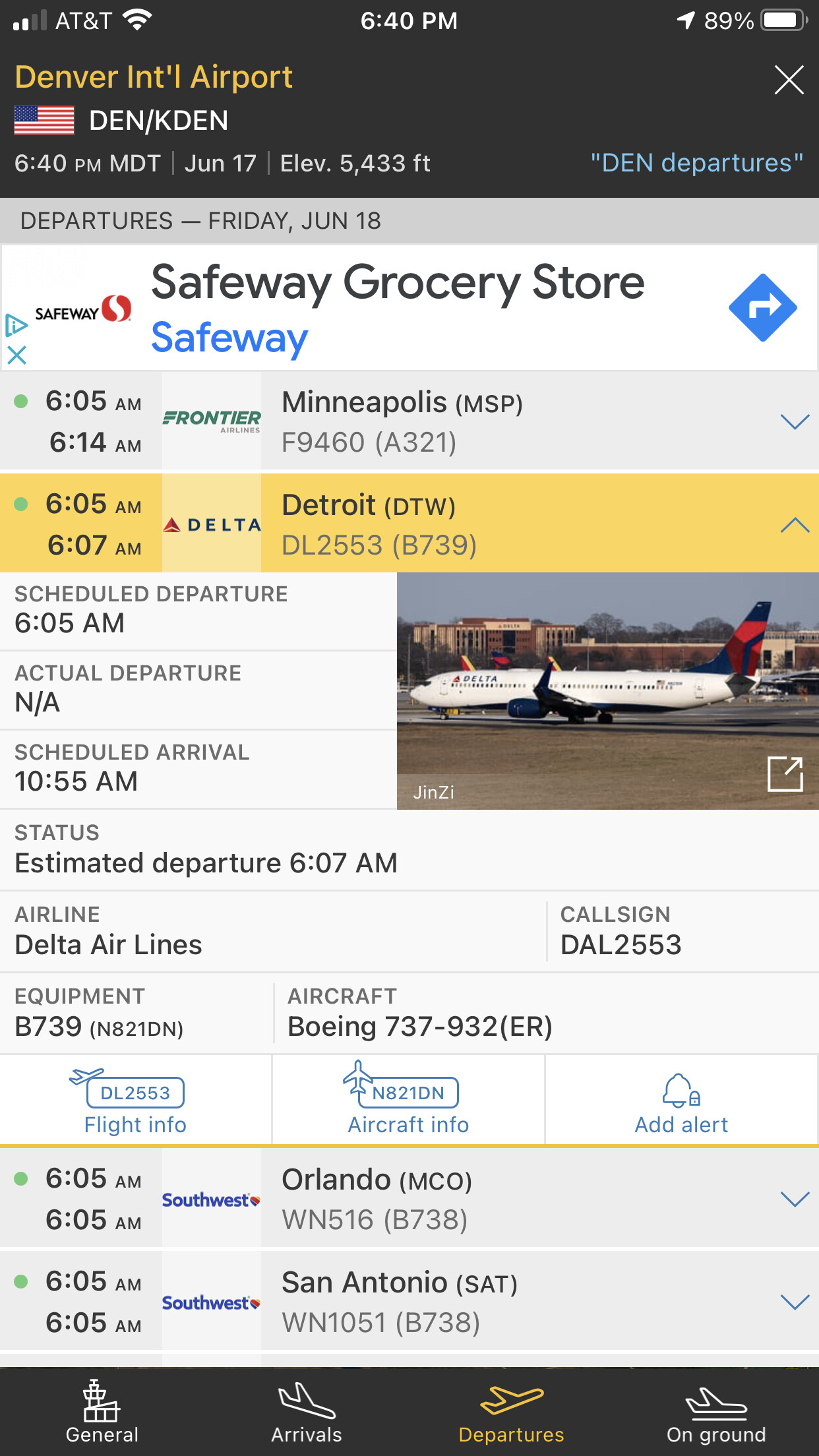The height and width of the screenshot is (1456, 819).
Task: Switch to the General tab
Action: [x=102, y=1412]
